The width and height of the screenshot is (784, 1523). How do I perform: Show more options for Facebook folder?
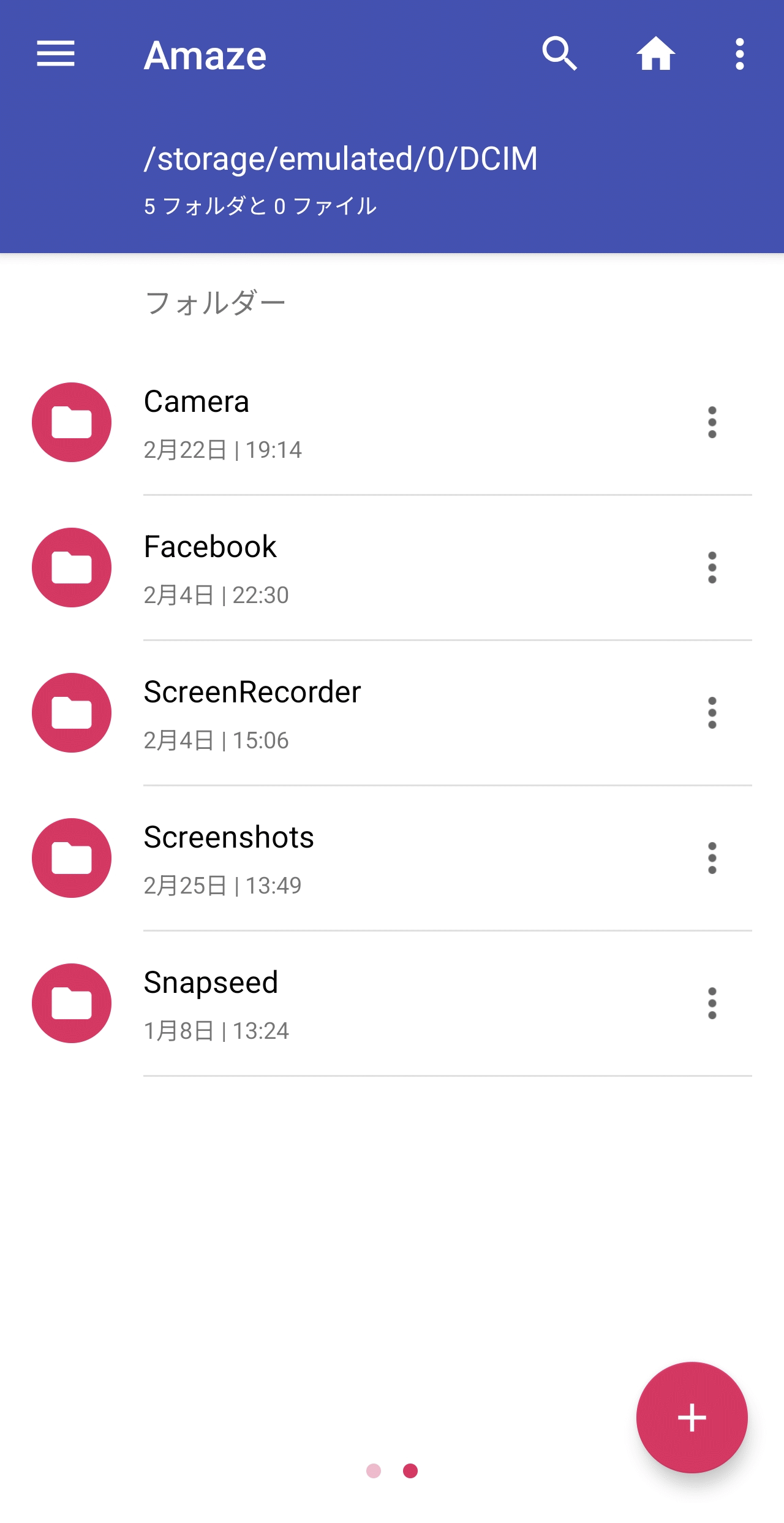point(712,568)
